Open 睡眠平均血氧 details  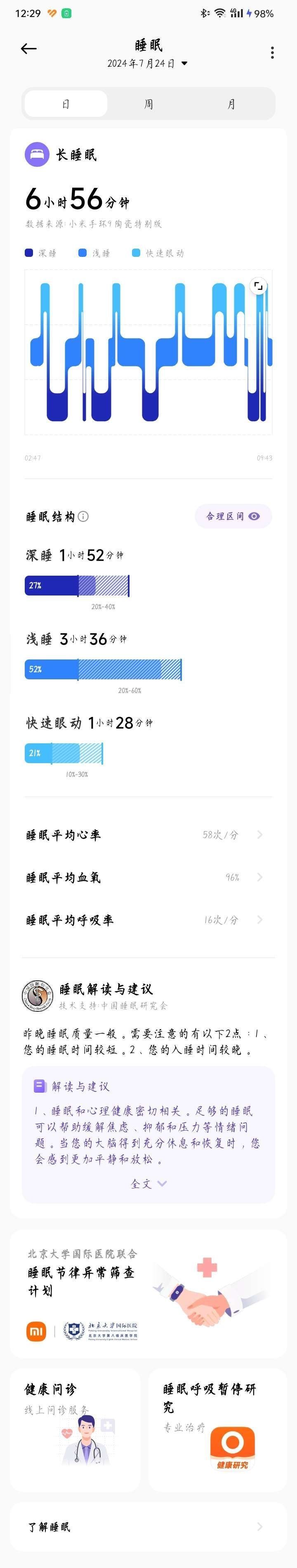(x=148, y=877)
